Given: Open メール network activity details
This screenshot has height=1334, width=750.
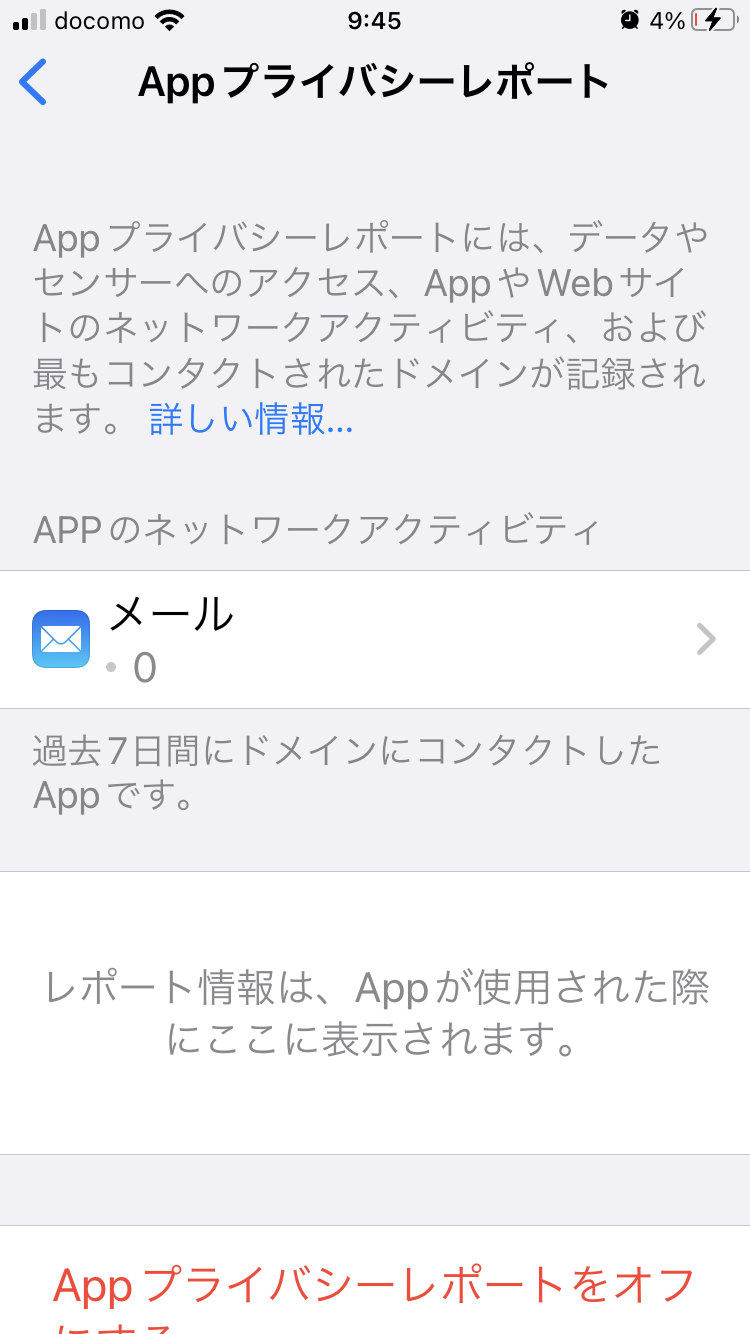Looking at the screenshot, I should coord(375,639).
